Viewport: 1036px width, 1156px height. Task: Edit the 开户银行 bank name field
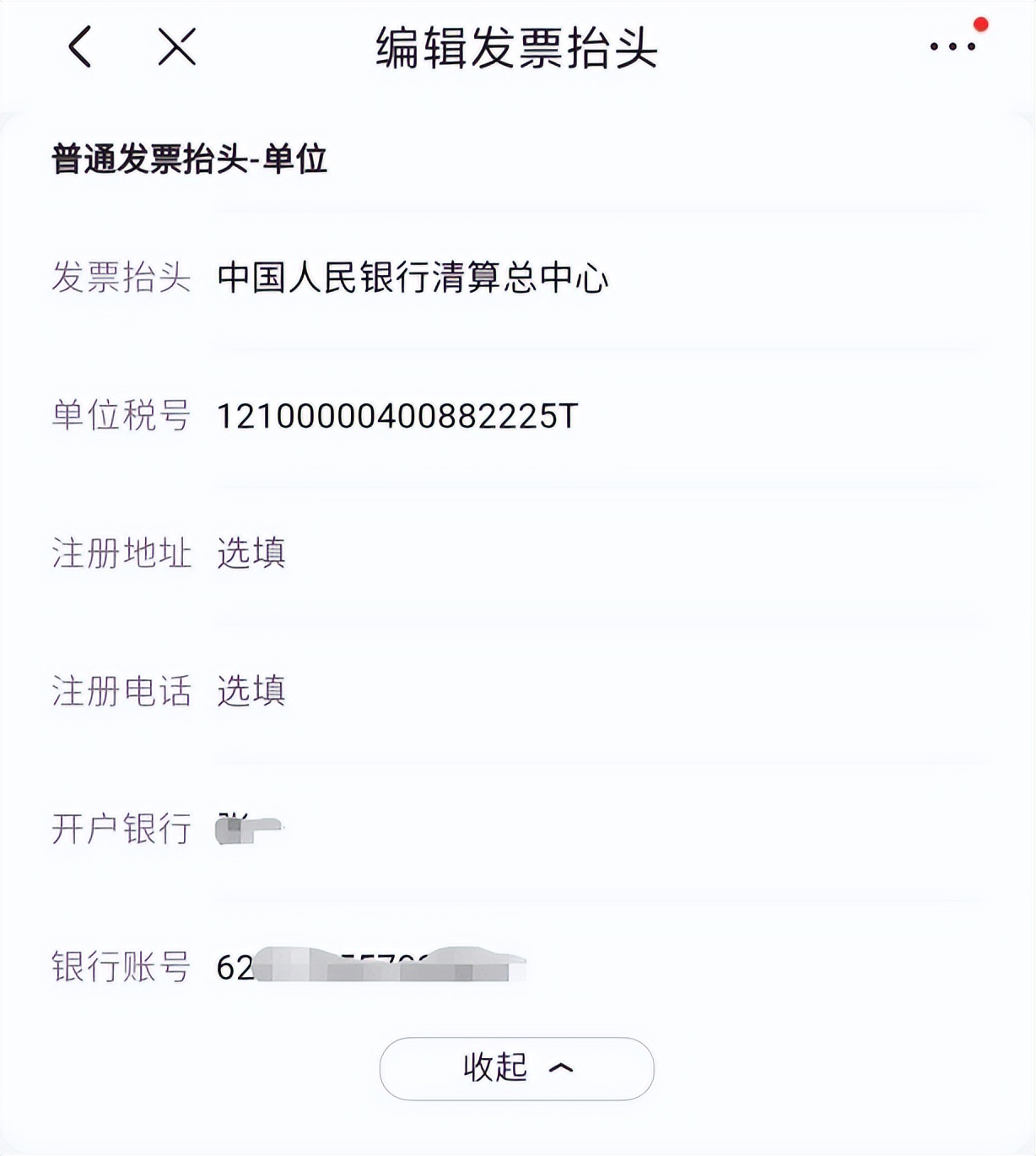pos(253,829)
